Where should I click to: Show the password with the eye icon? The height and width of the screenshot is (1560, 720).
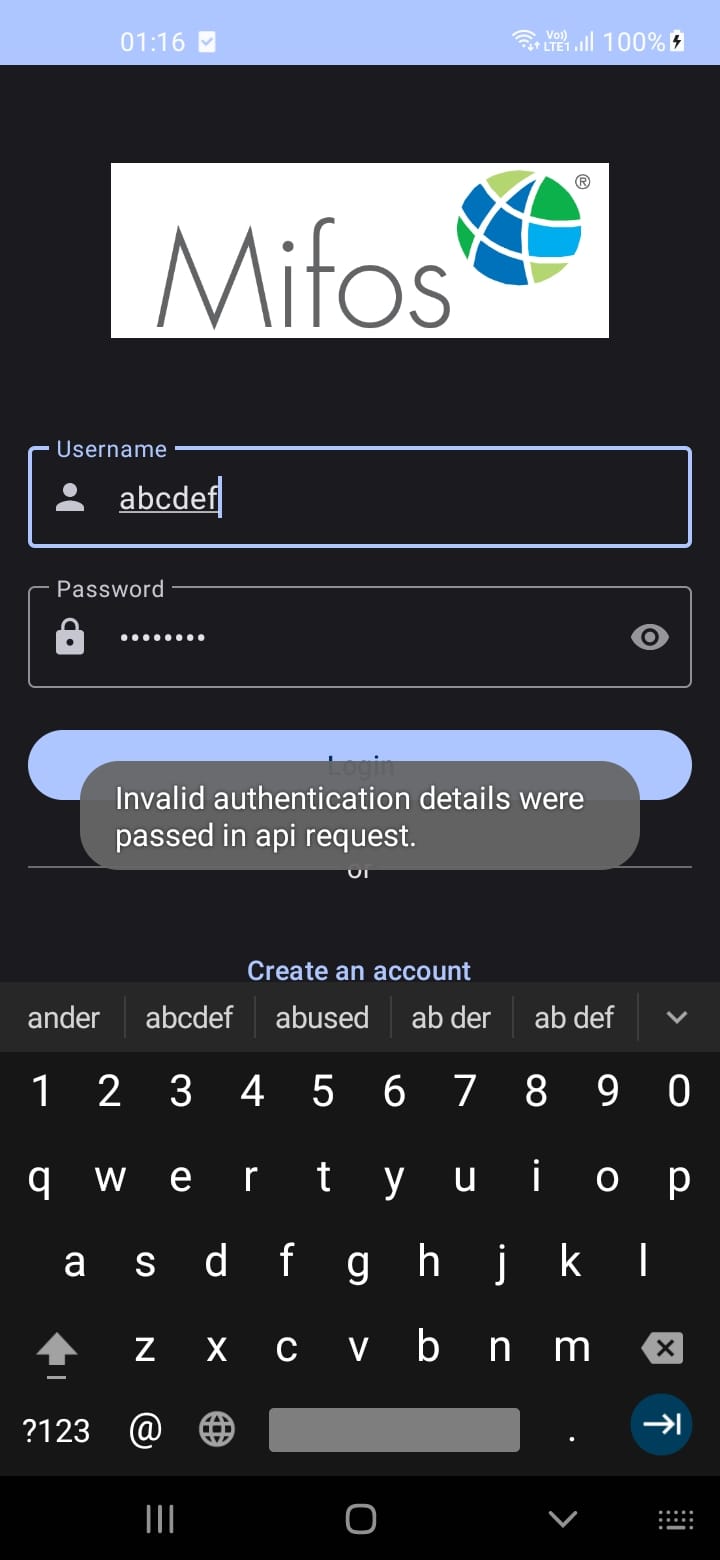pyautogui.click(x=650, y=637)
